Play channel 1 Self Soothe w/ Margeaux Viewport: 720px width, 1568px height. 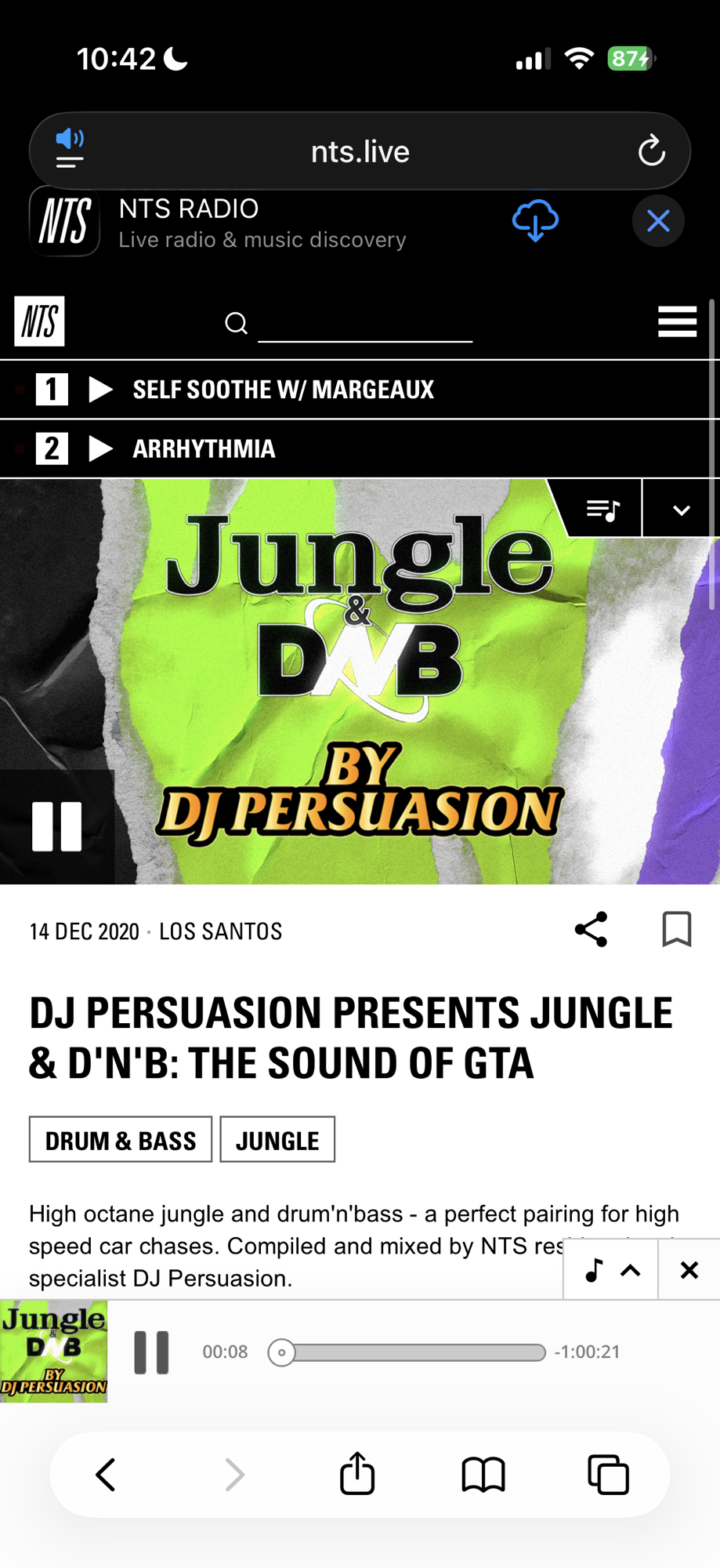point(101,390)
